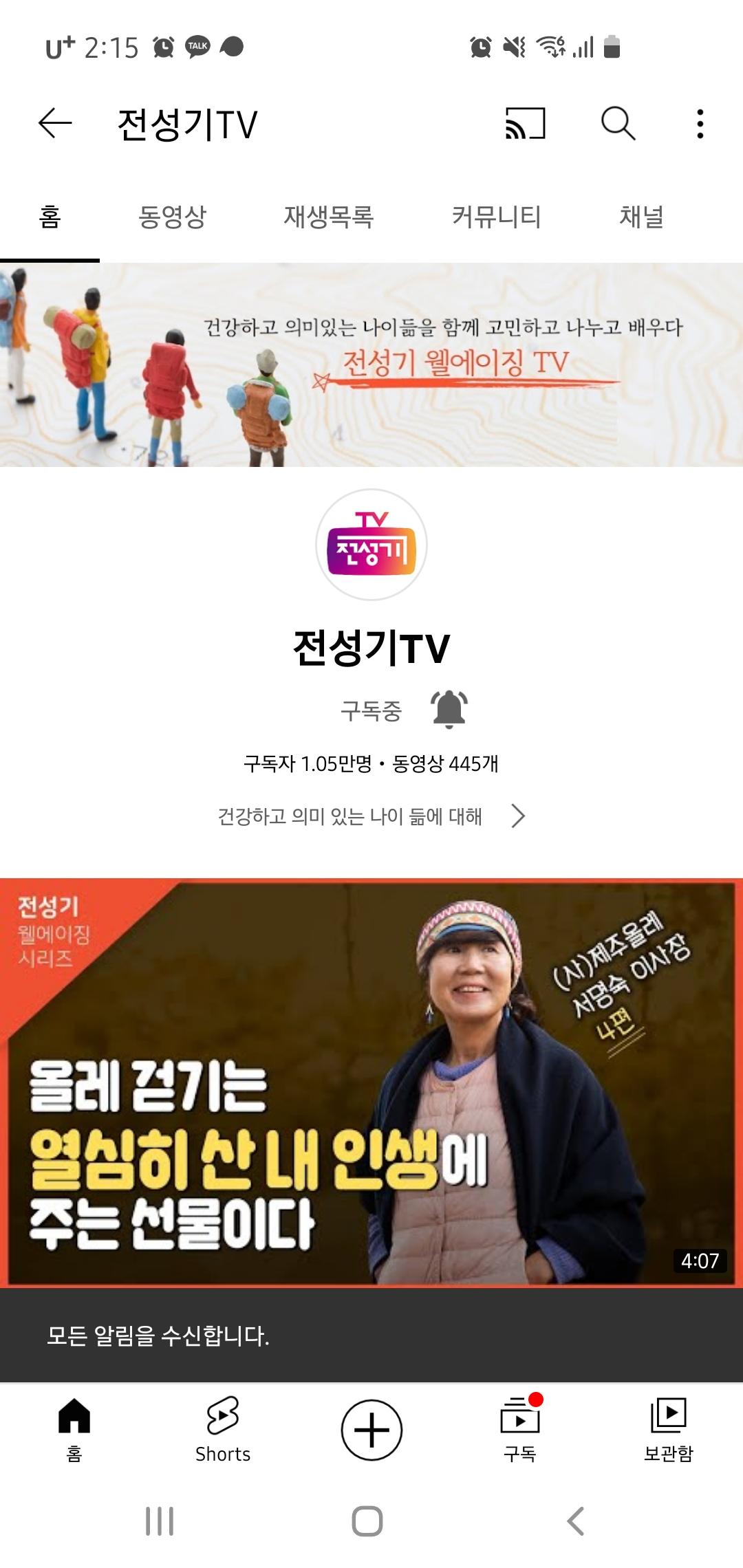Open the 구독 subscriptions feed
Viewport: 743px width, 1568px height.
click(520, 1429)
